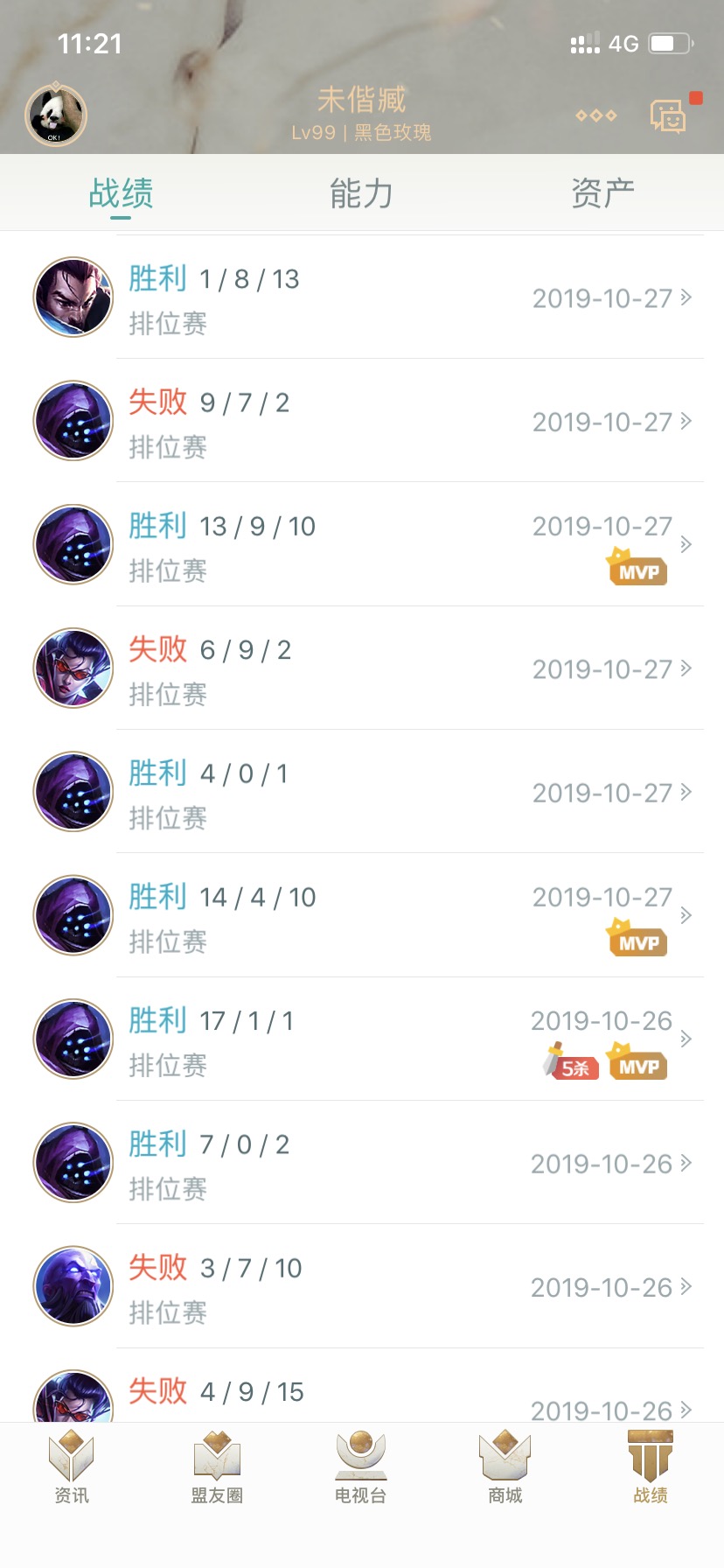Switch to the 资产 tab
Screen dimensions: 724x1568
(x=602, y=193)
